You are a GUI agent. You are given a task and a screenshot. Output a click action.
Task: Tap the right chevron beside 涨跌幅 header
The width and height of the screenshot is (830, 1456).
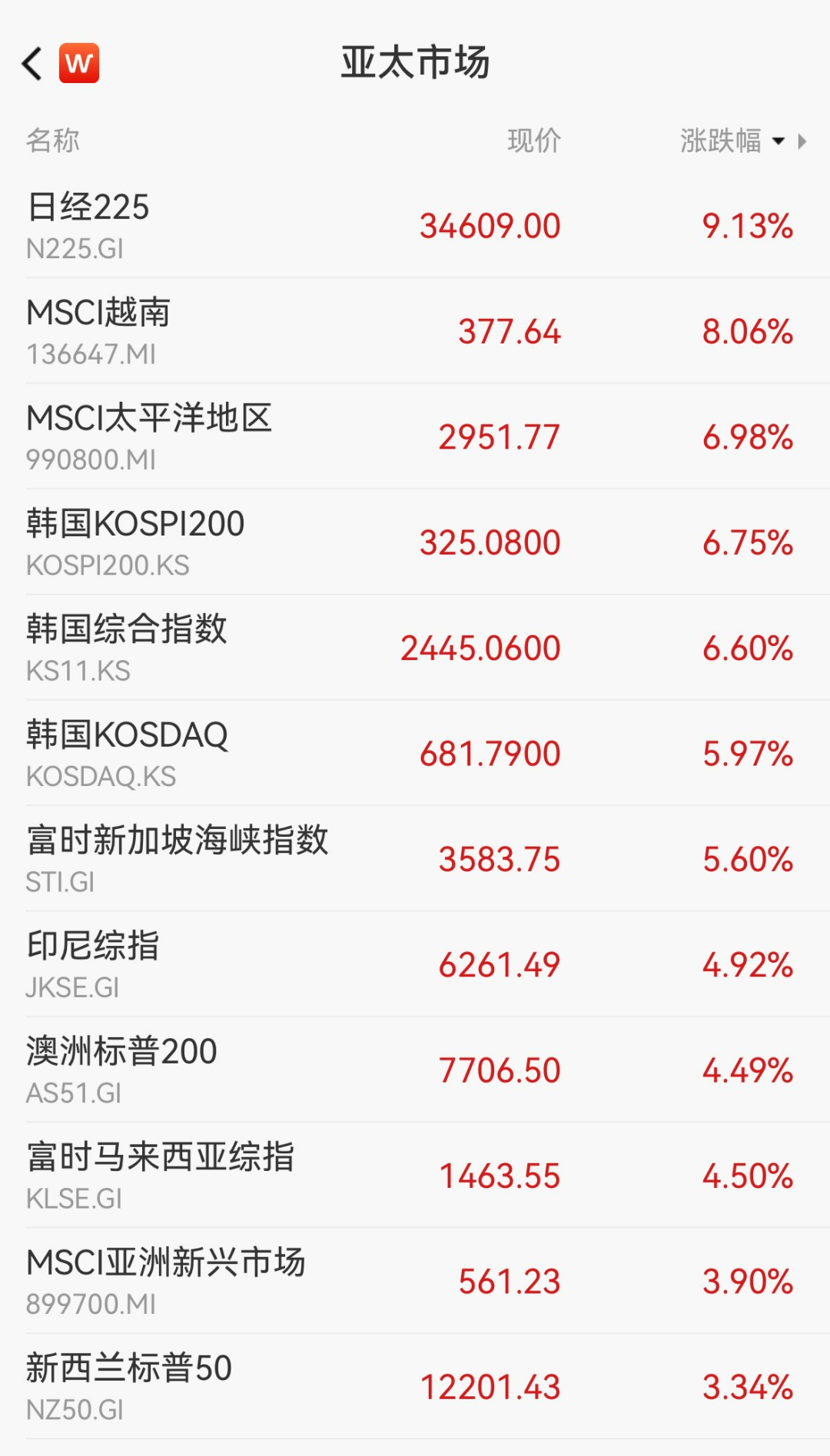pos(802,141)
